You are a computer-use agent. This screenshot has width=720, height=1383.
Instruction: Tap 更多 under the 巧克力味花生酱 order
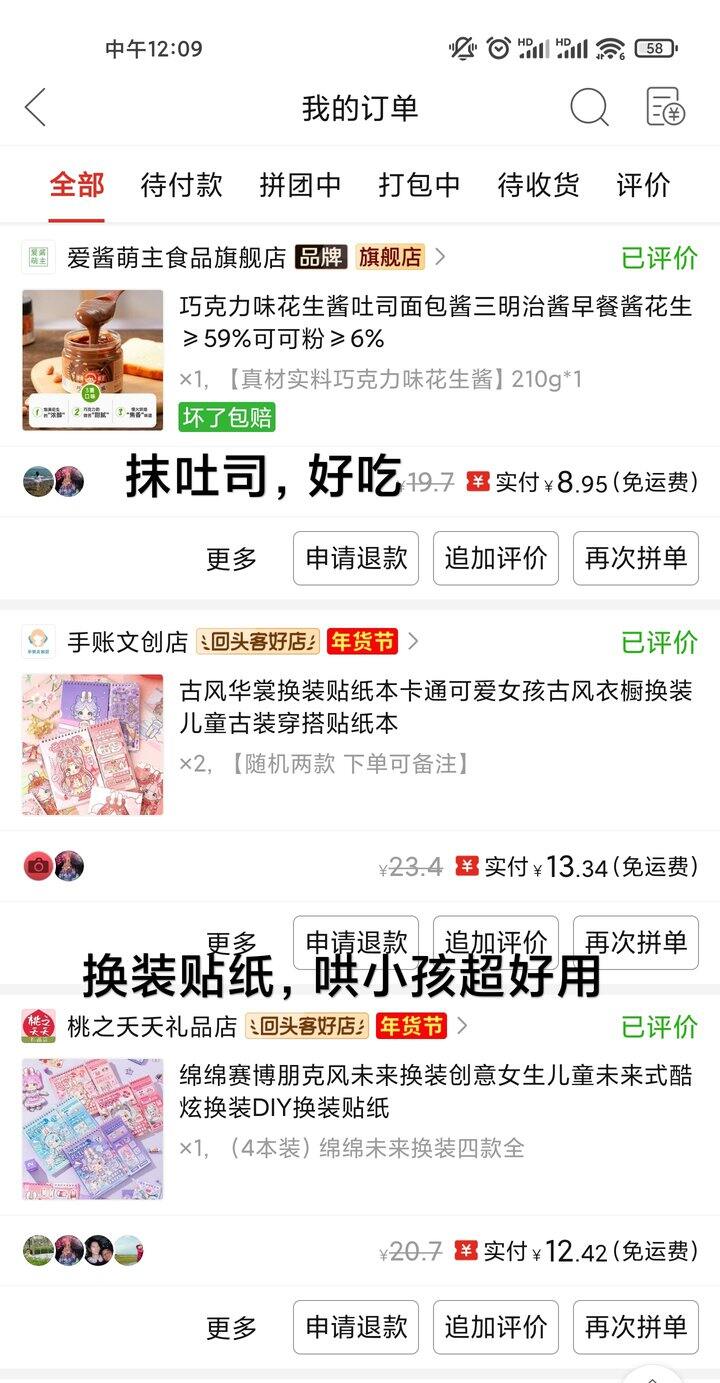232,559
